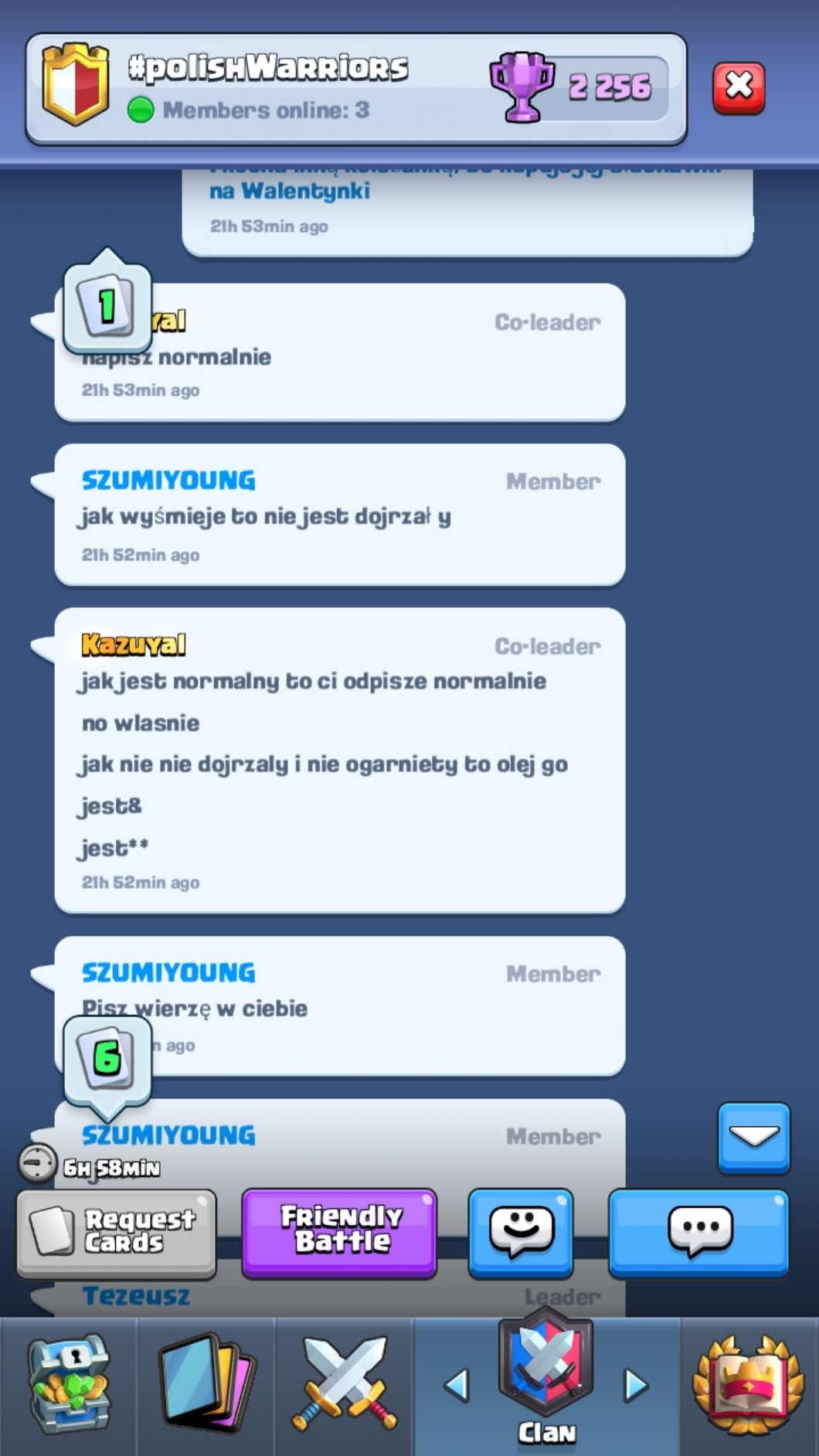Tap the right arrow beside Clan
This screenshot has height=1456, width=819.
click(636, 1385)
